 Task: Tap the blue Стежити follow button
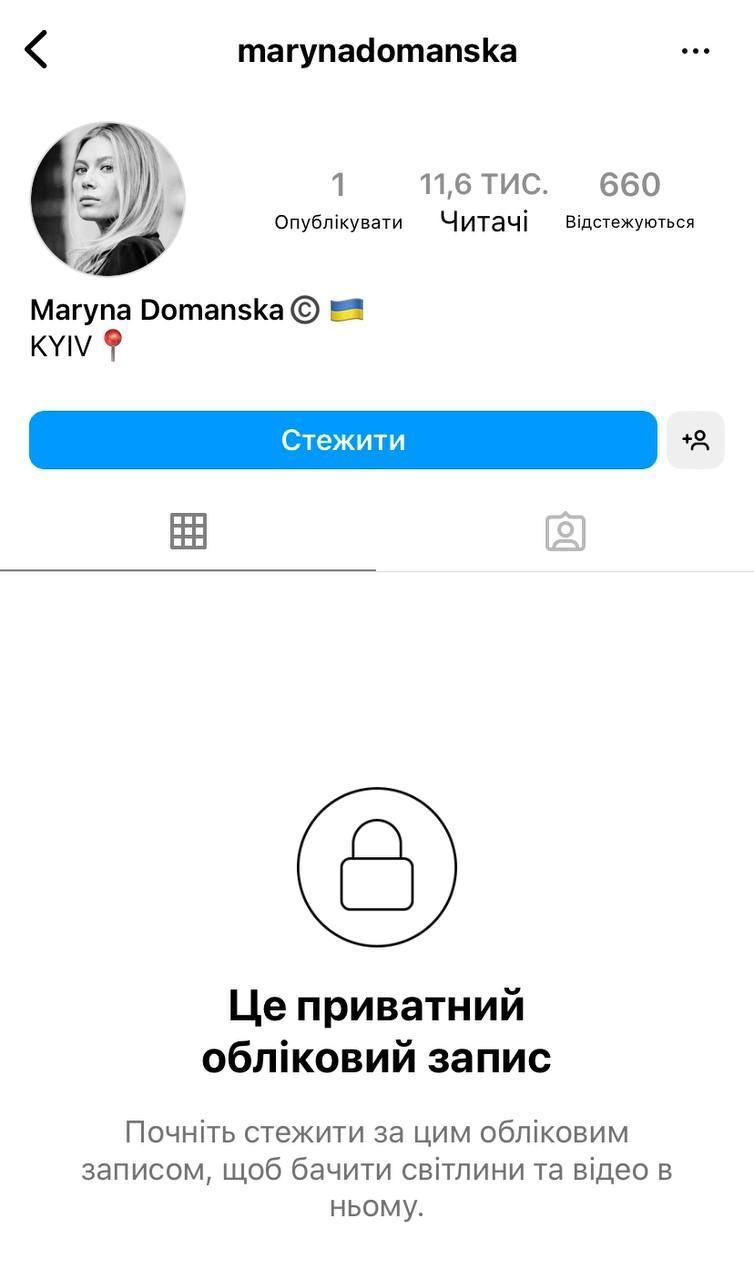(x=343, y=440)
